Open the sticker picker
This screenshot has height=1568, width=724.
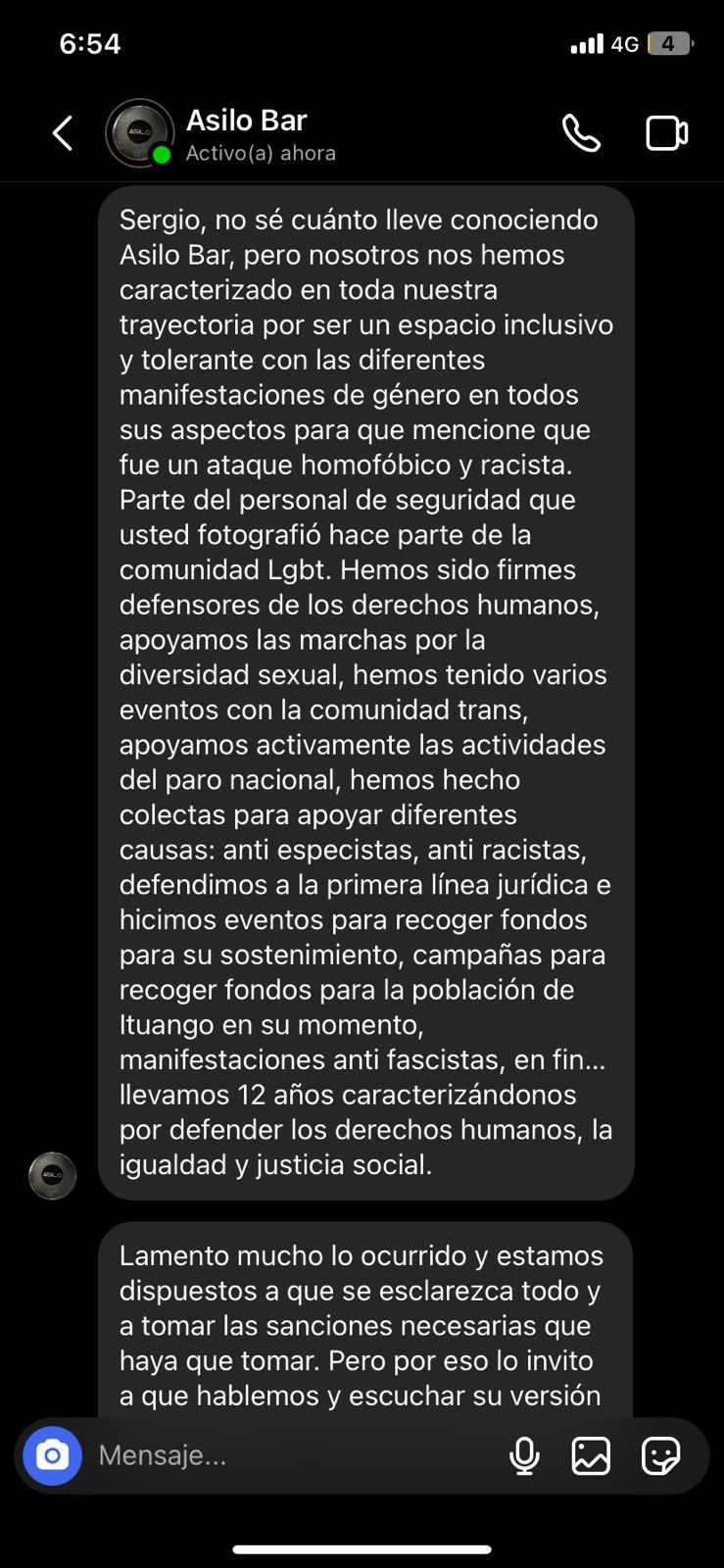pos(661,1455)
